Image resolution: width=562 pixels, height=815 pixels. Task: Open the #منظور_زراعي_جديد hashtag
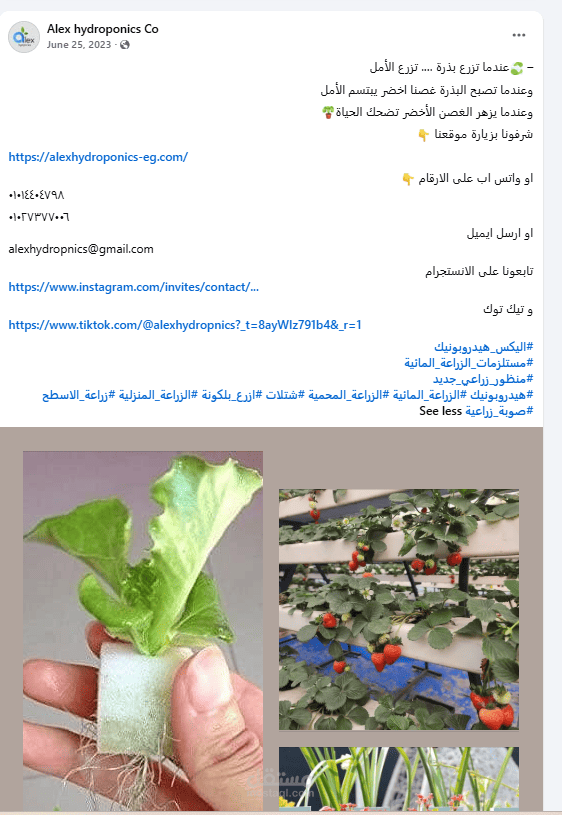(483, 379)
